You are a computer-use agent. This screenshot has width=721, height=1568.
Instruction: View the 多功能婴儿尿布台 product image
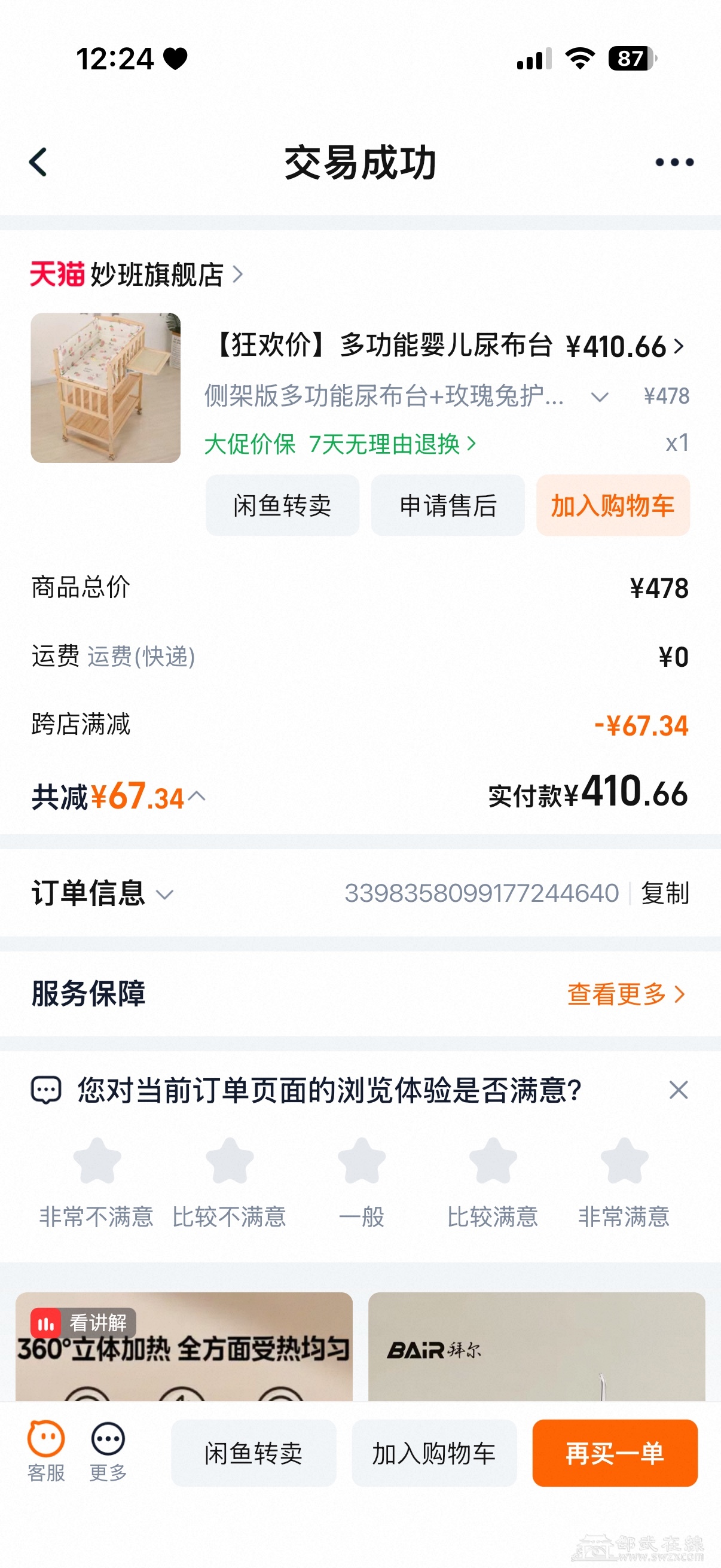tap(105, 388)
